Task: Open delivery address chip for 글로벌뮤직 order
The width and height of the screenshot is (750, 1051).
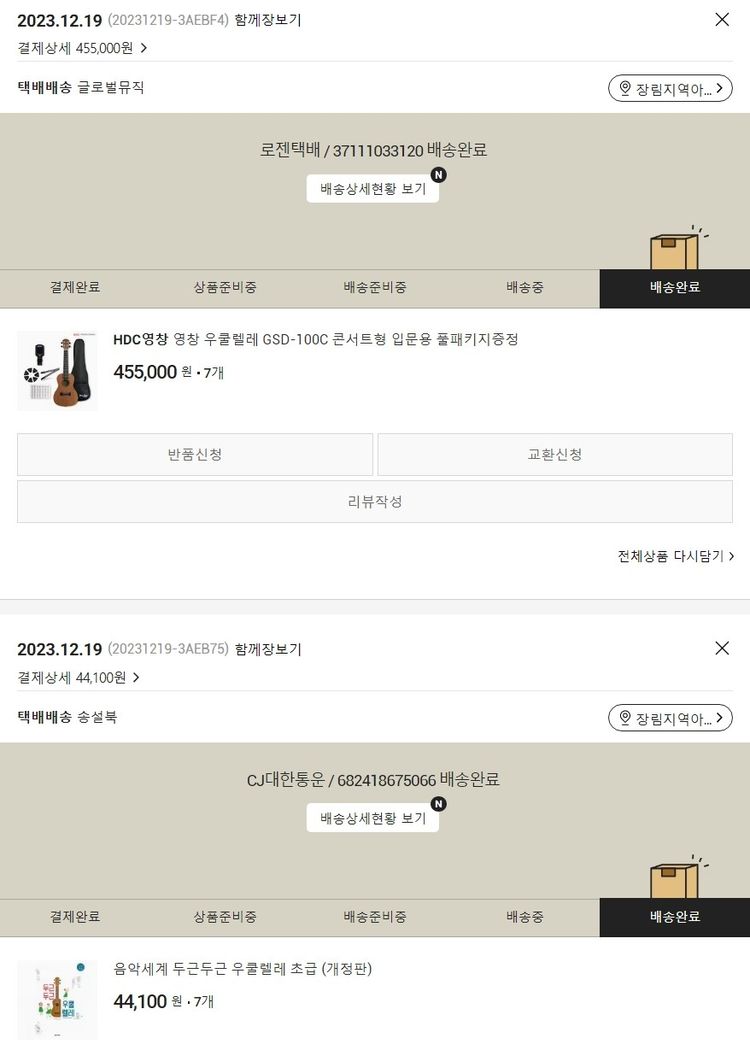Action: point(670,88)
